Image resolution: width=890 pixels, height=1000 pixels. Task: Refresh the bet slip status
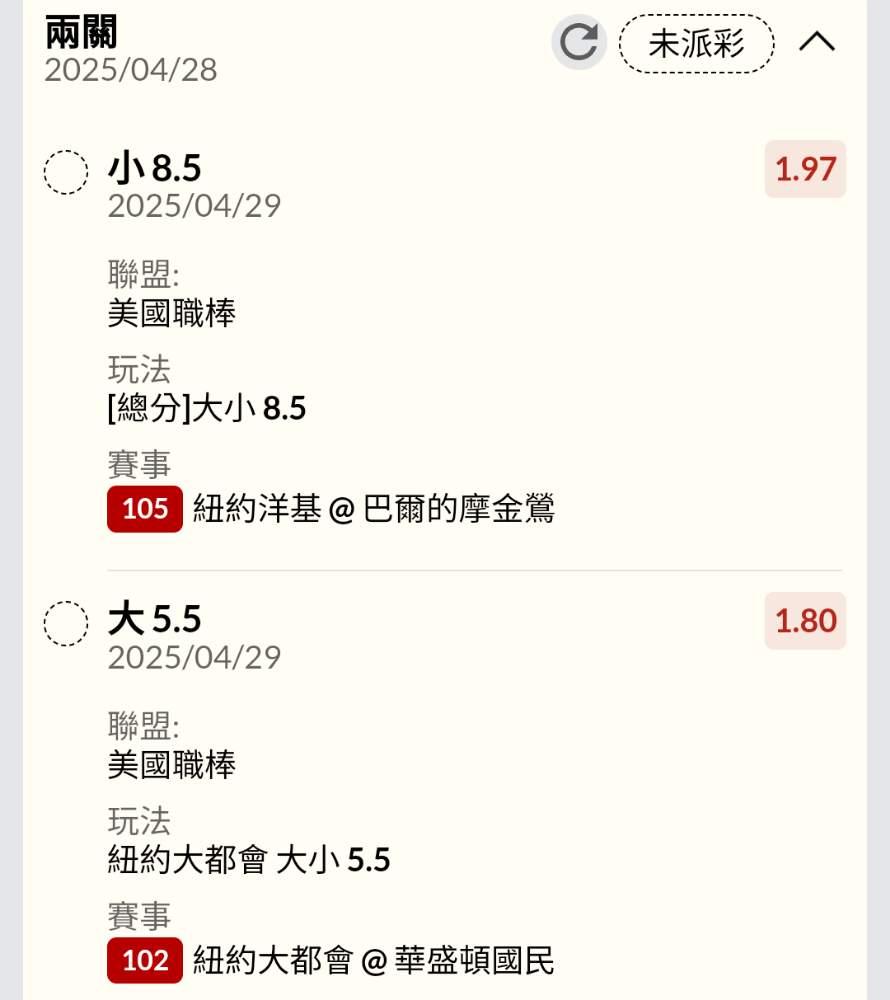[x=579, y=42]
